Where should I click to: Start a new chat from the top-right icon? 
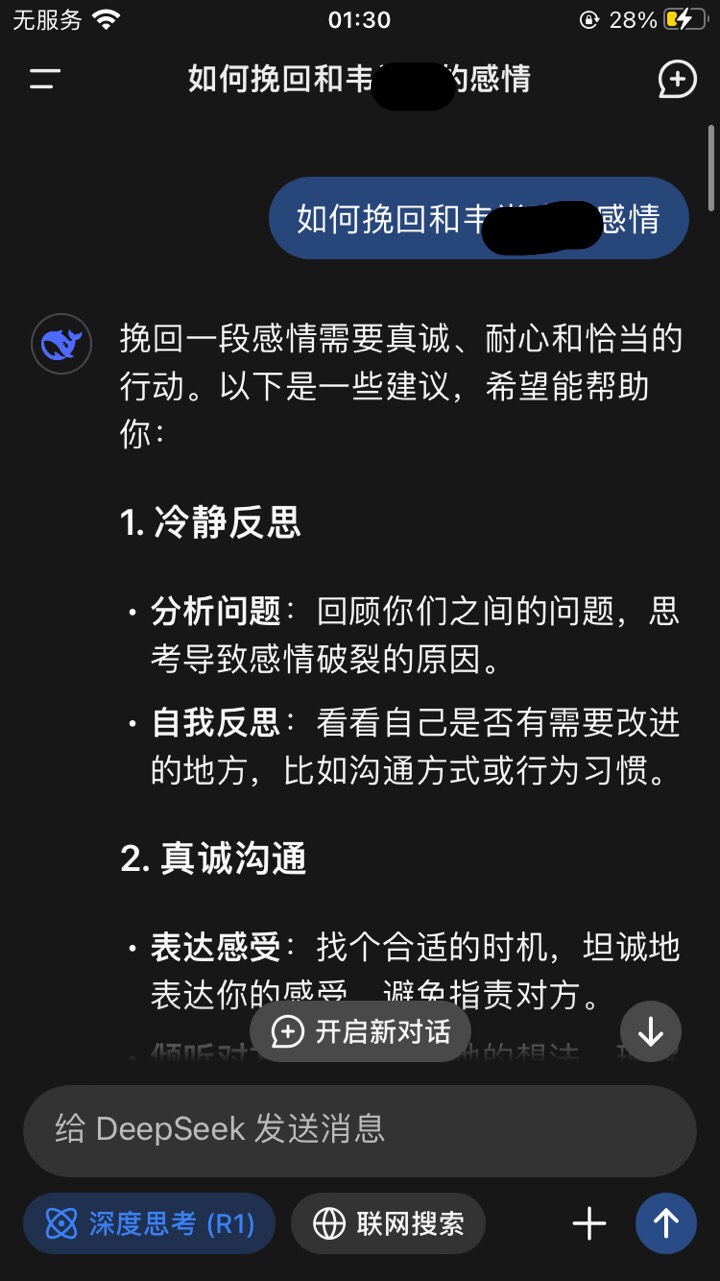click(x=677, y=79)
